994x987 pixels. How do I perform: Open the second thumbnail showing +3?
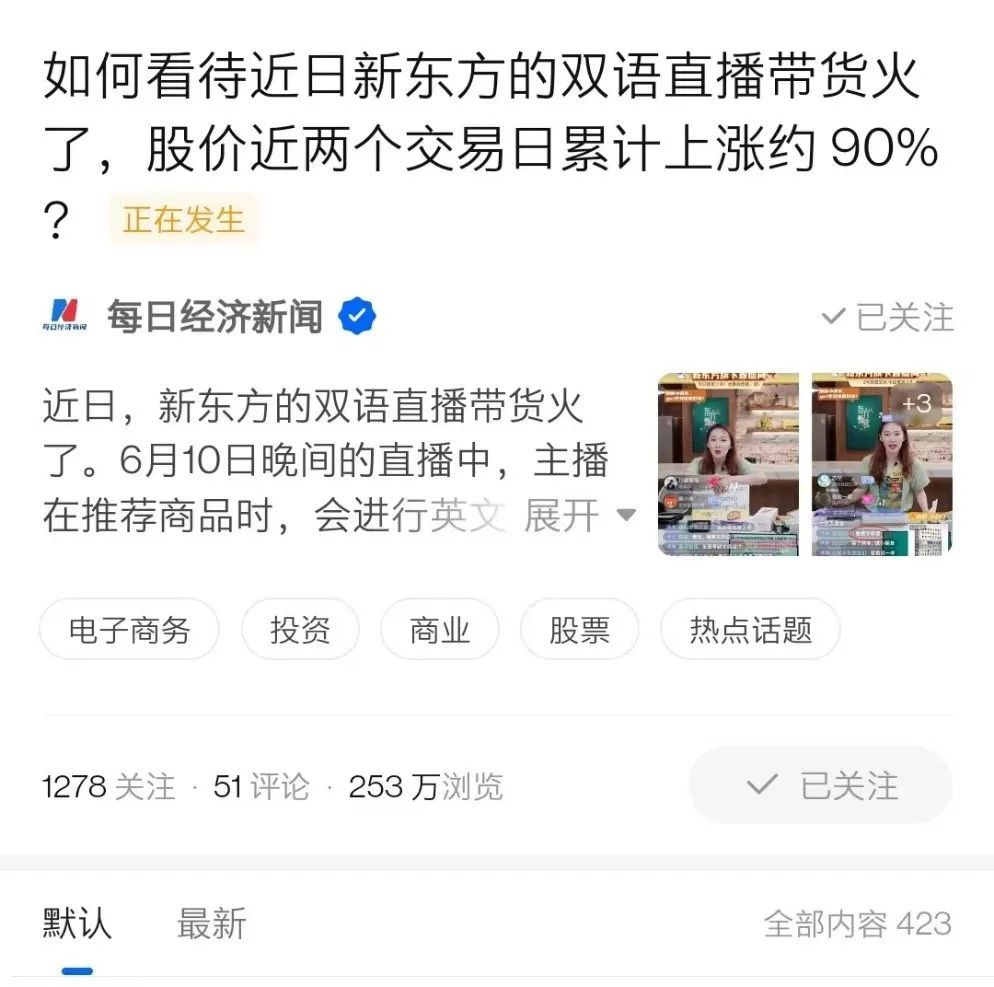click(882, 464)
